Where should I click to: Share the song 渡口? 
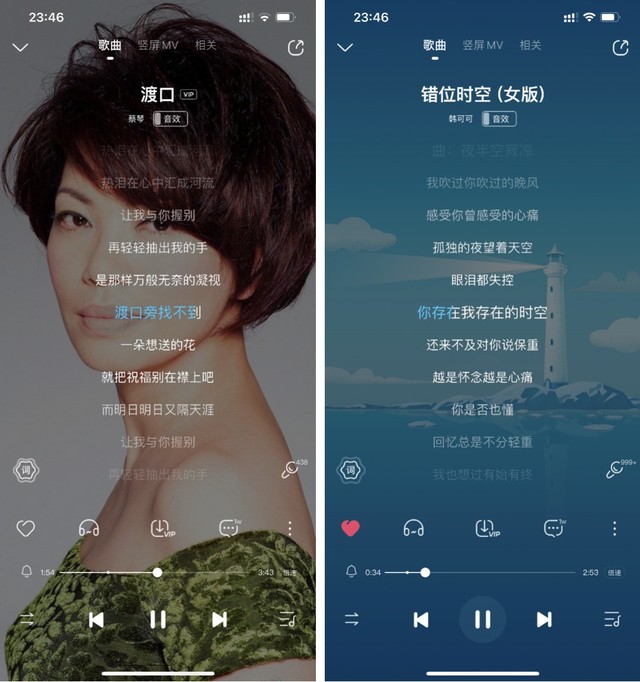pos(295,47)
